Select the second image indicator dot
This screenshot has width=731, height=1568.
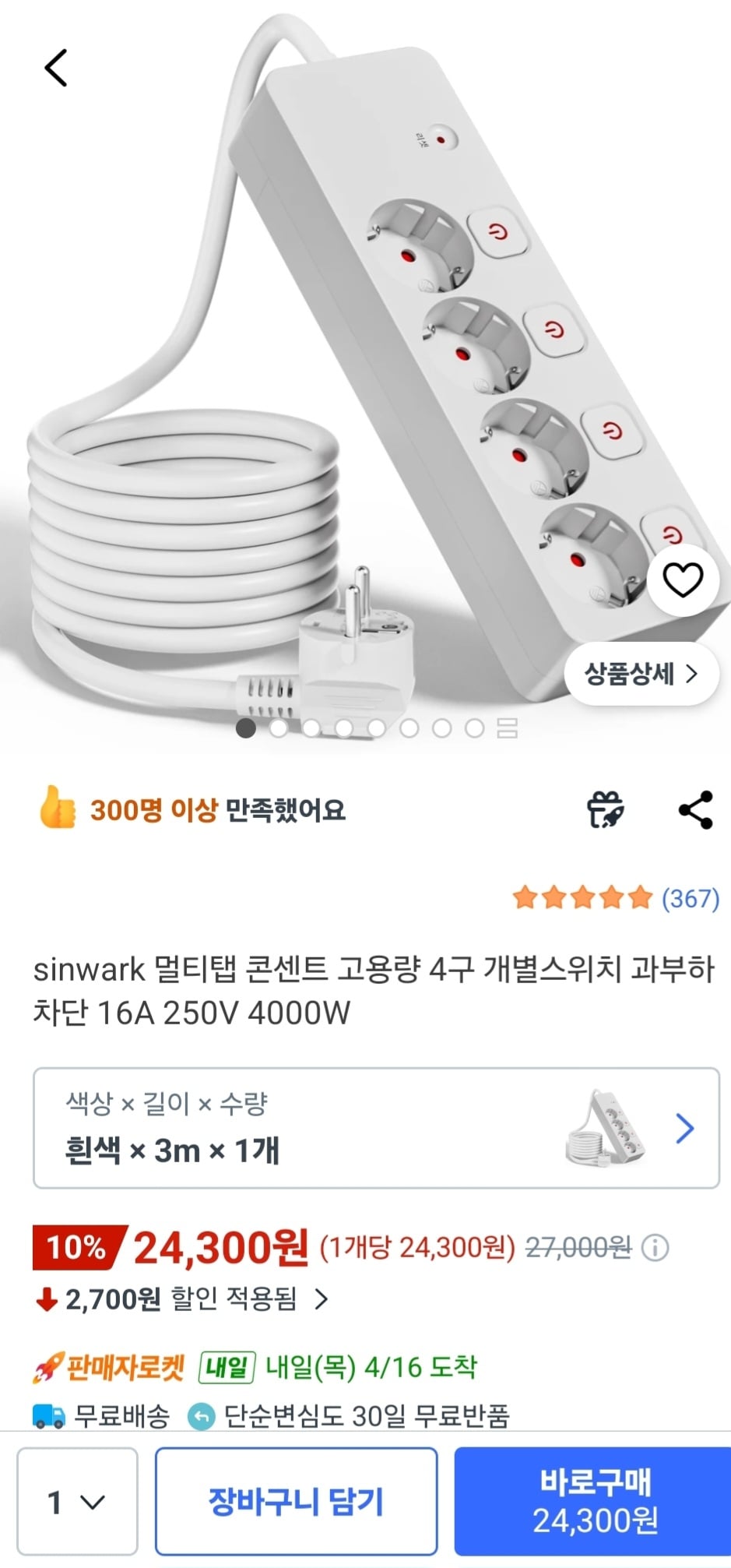278,728
